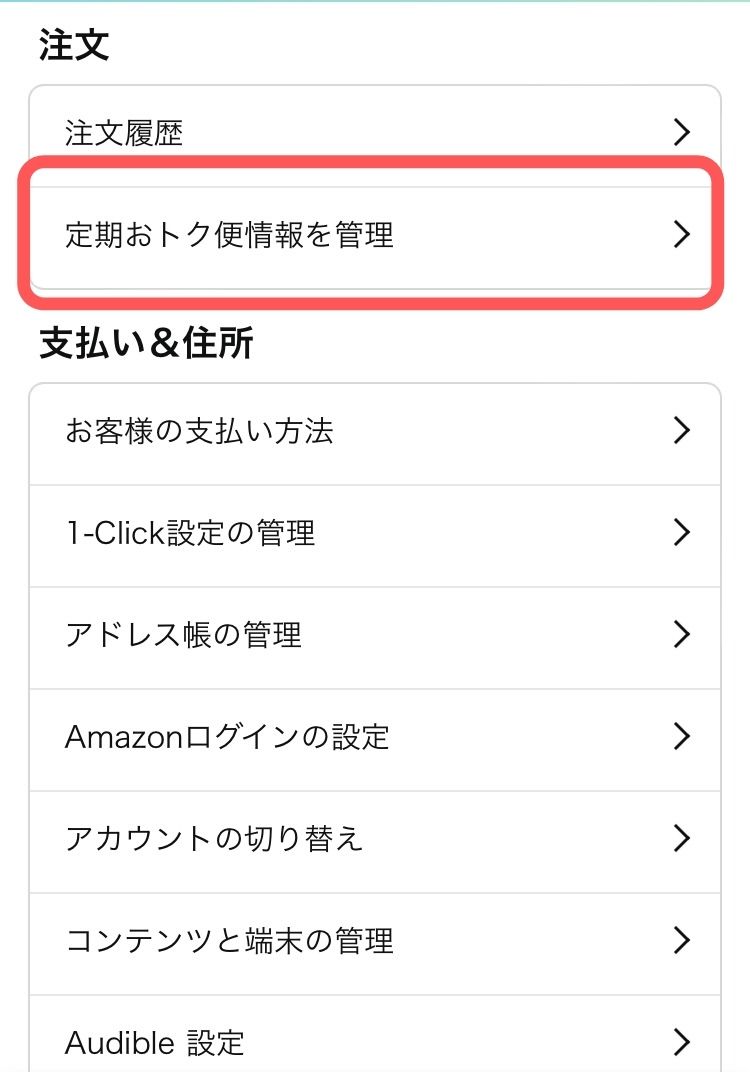750x1072 pixels.
Task: Go to 1-Click設定の管理
Action: [x=375, y=533]
